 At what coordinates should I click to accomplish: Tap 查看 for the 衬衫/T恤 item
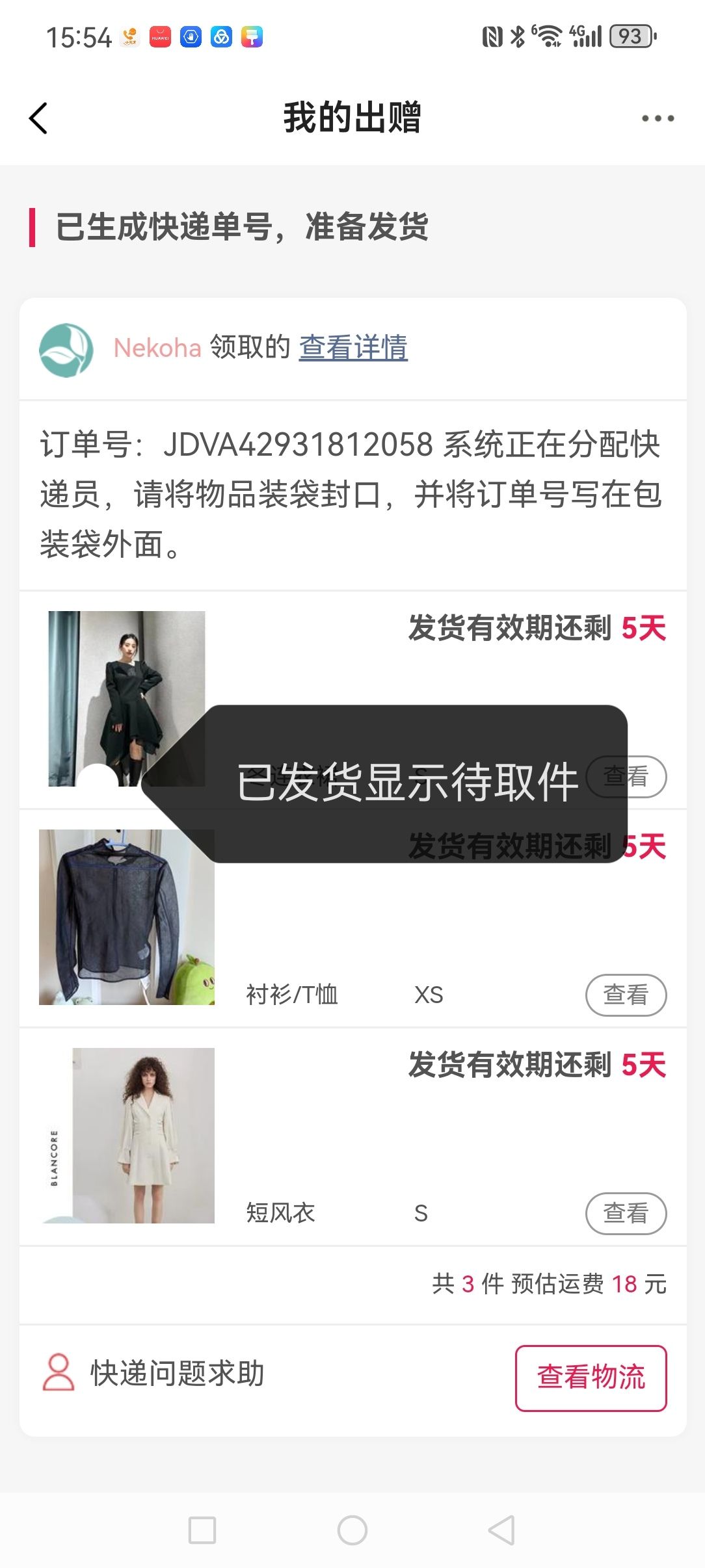pyautogui.click(x=626, y=995)
